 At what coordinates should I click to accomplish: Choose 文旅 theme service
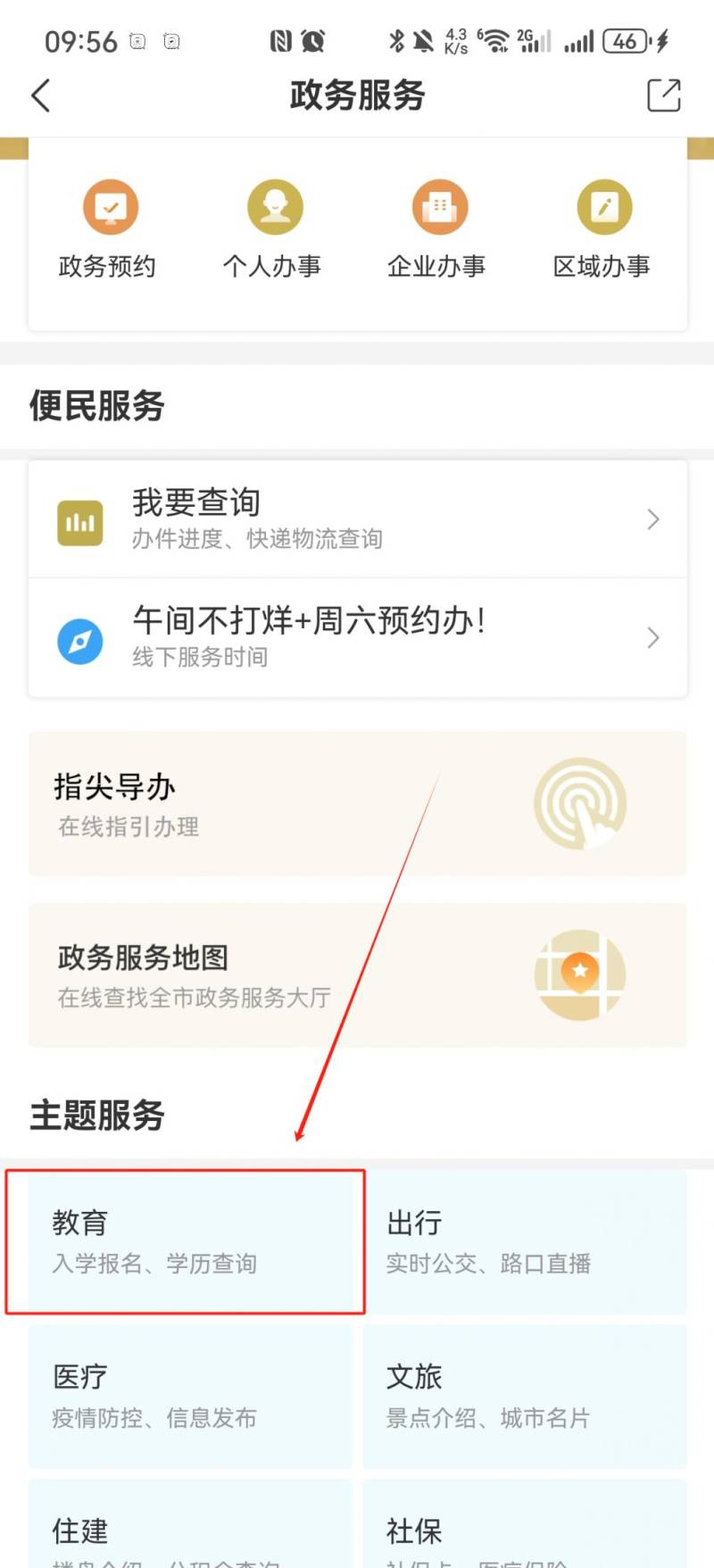[525, 1396]
